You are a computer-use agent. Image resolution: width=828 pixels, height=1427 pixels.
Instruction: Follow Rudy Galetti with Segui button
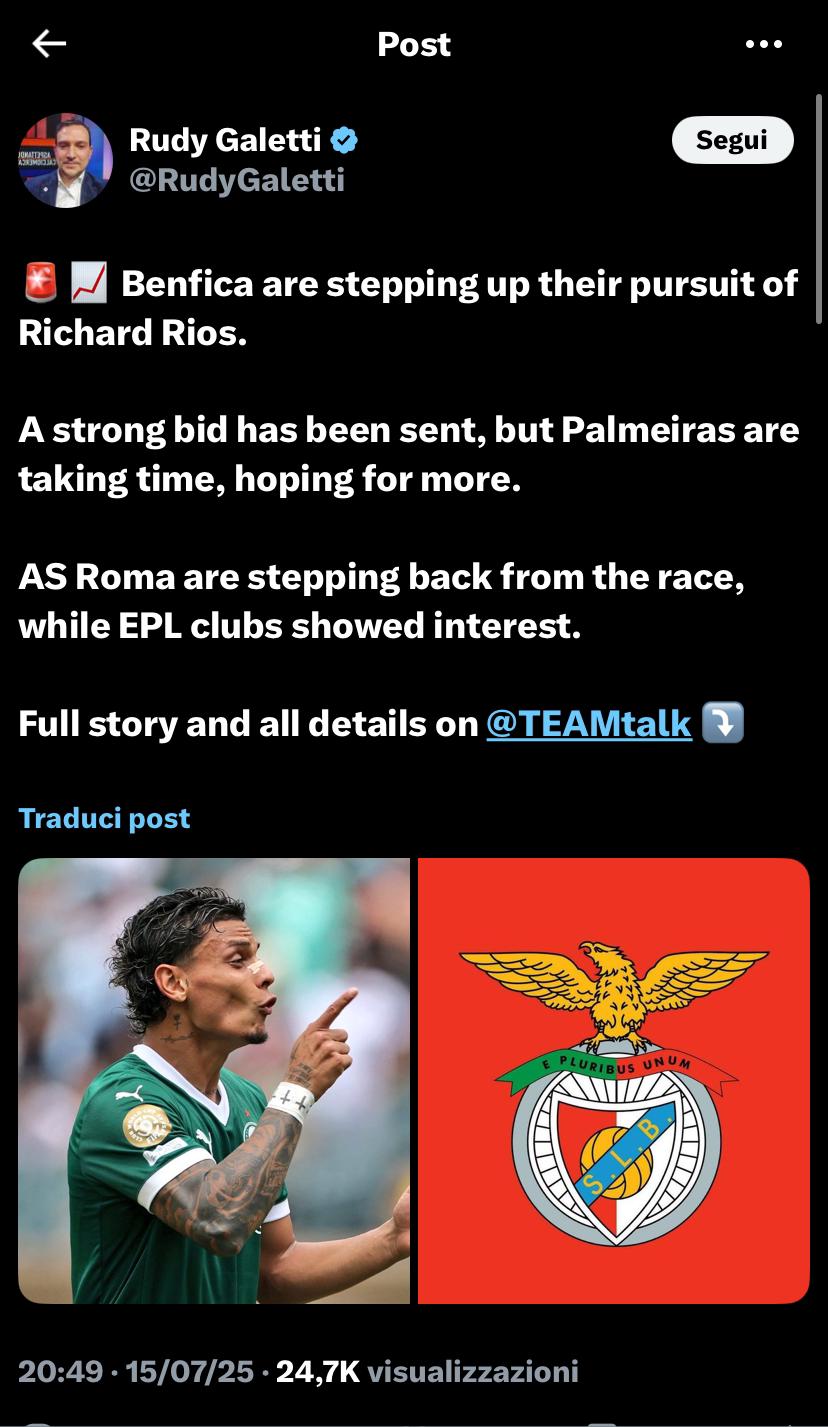pyautogui.click(x=732, y=140)
